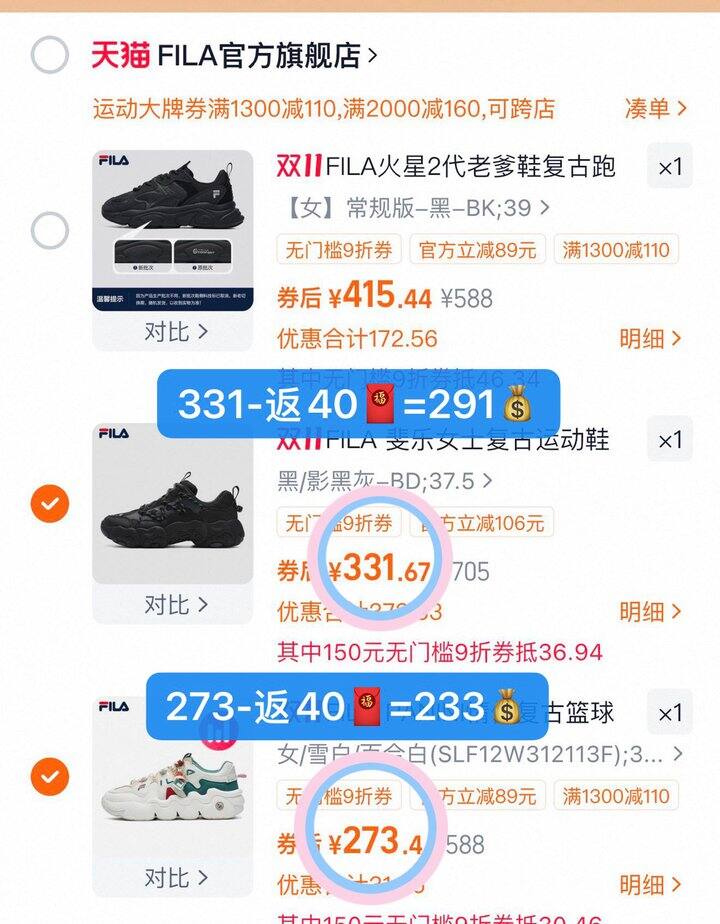The width and height of the screenshot is (720, 924).
Task: Select the FILA火星2代老爹鞋 item checkbox
Action: point(49,231)
